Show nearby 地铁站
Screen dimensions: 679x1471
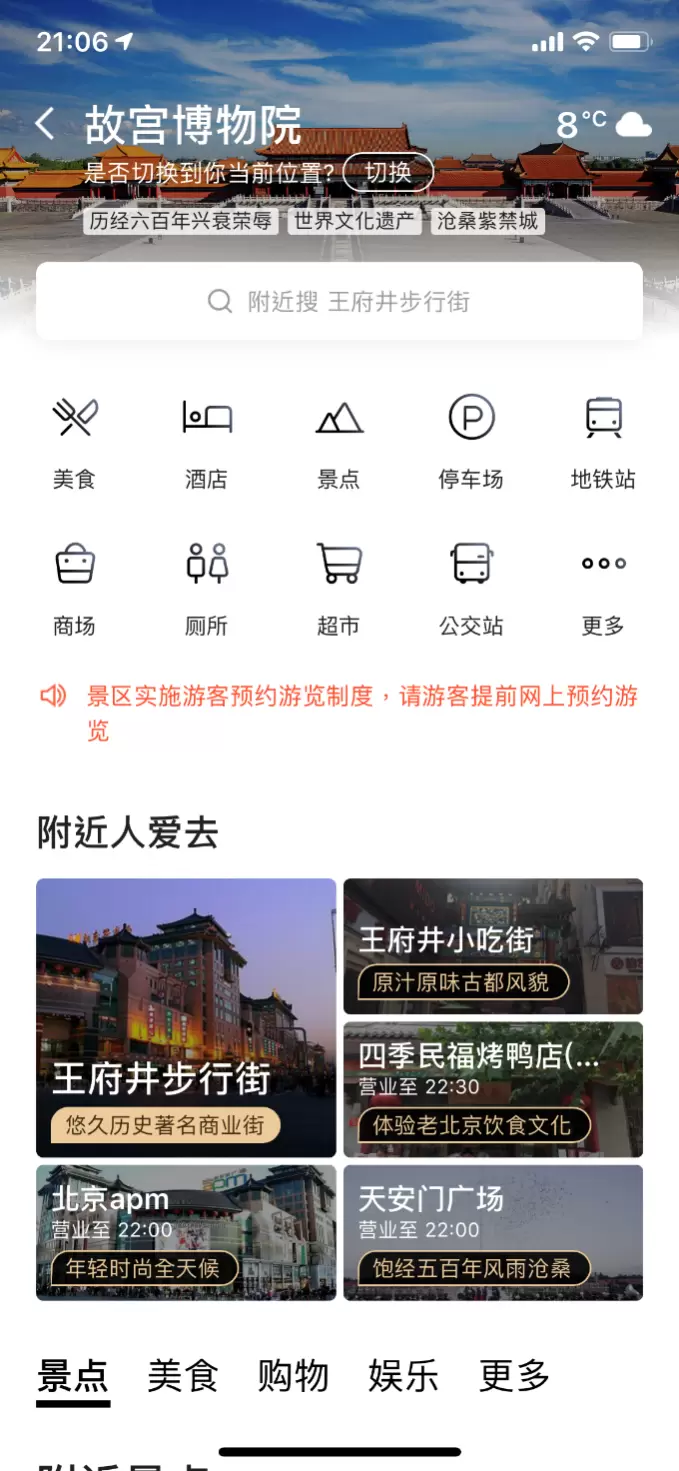[x=603, y=440]
